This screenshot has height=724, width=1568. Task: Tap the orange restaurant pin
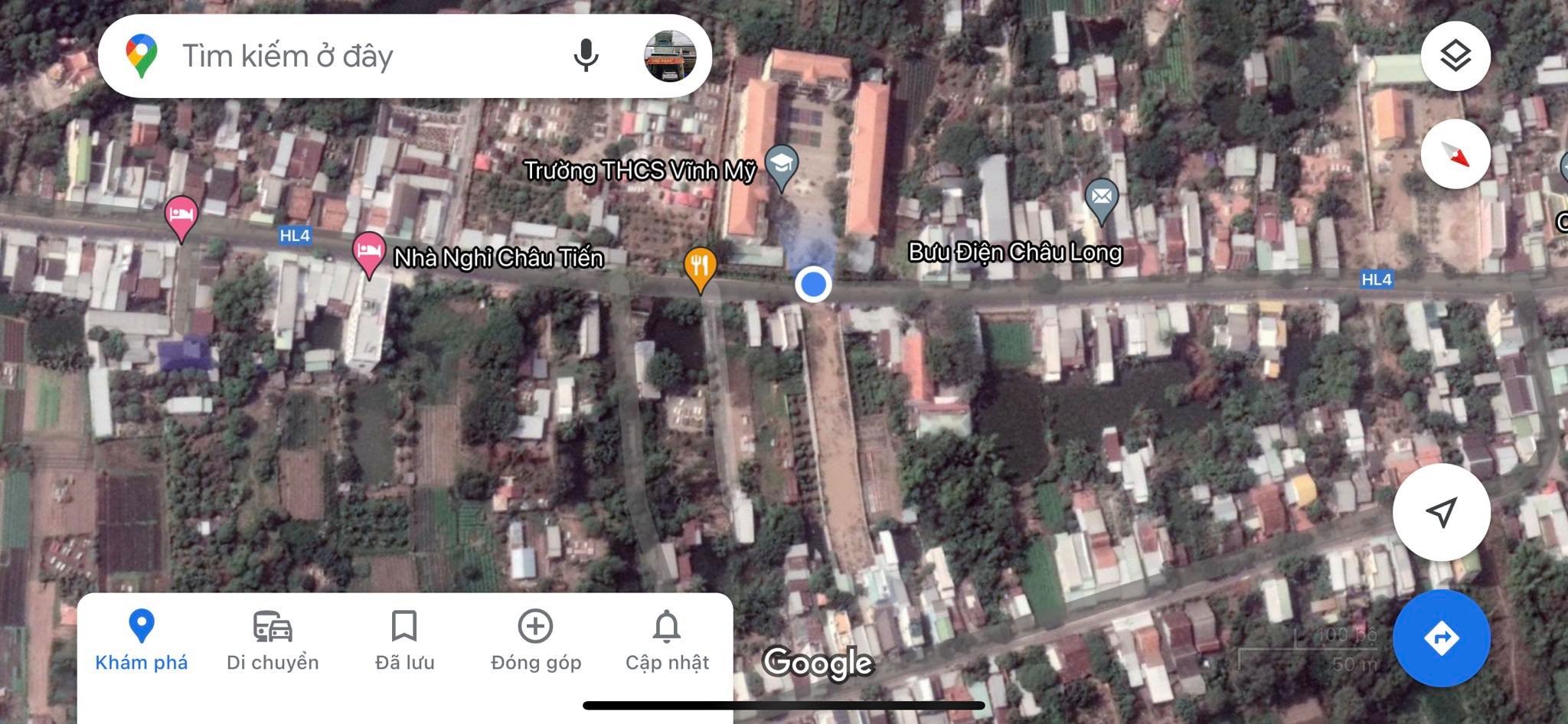pyautogui.click(x=699, y=268)
